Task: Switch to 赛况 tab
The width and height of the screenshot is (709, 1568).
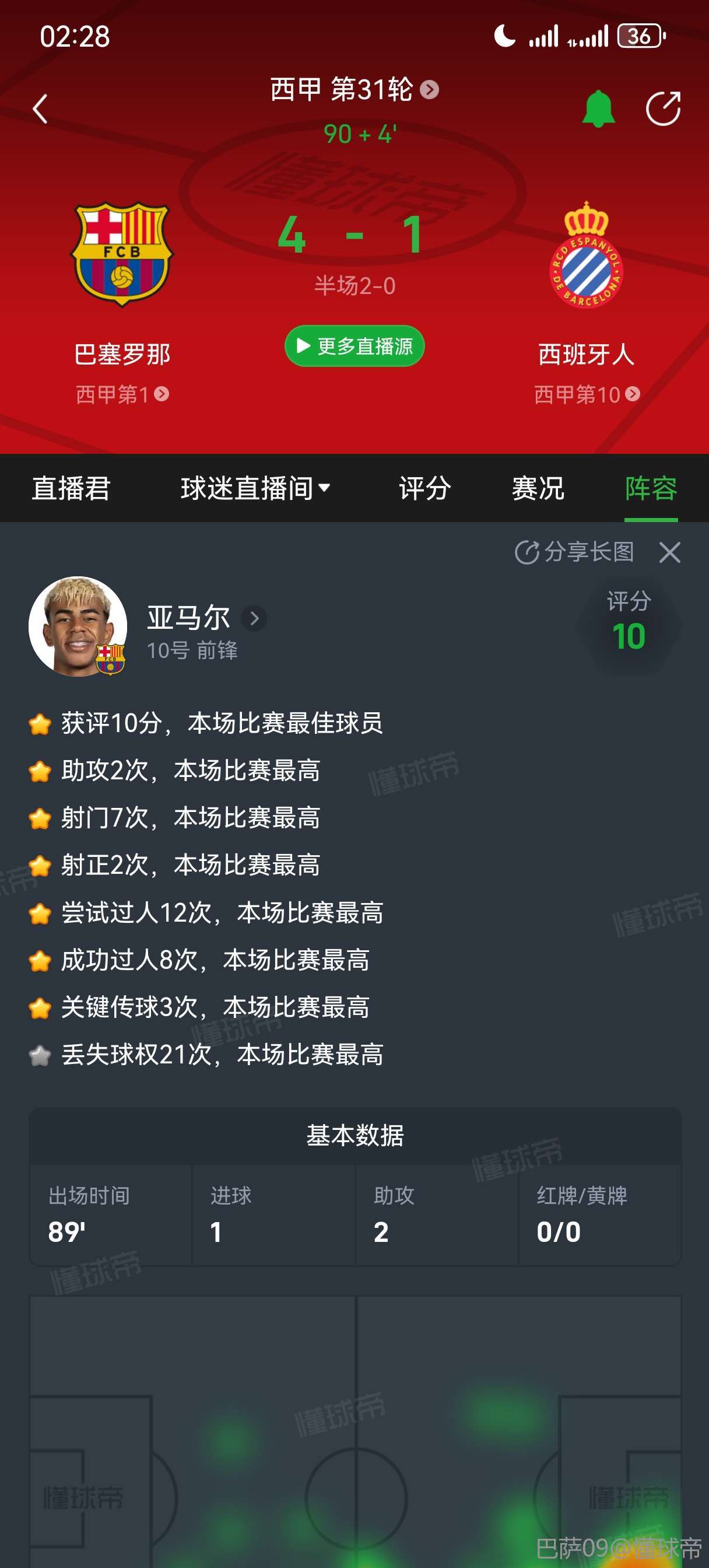Action: coord(538,488)
